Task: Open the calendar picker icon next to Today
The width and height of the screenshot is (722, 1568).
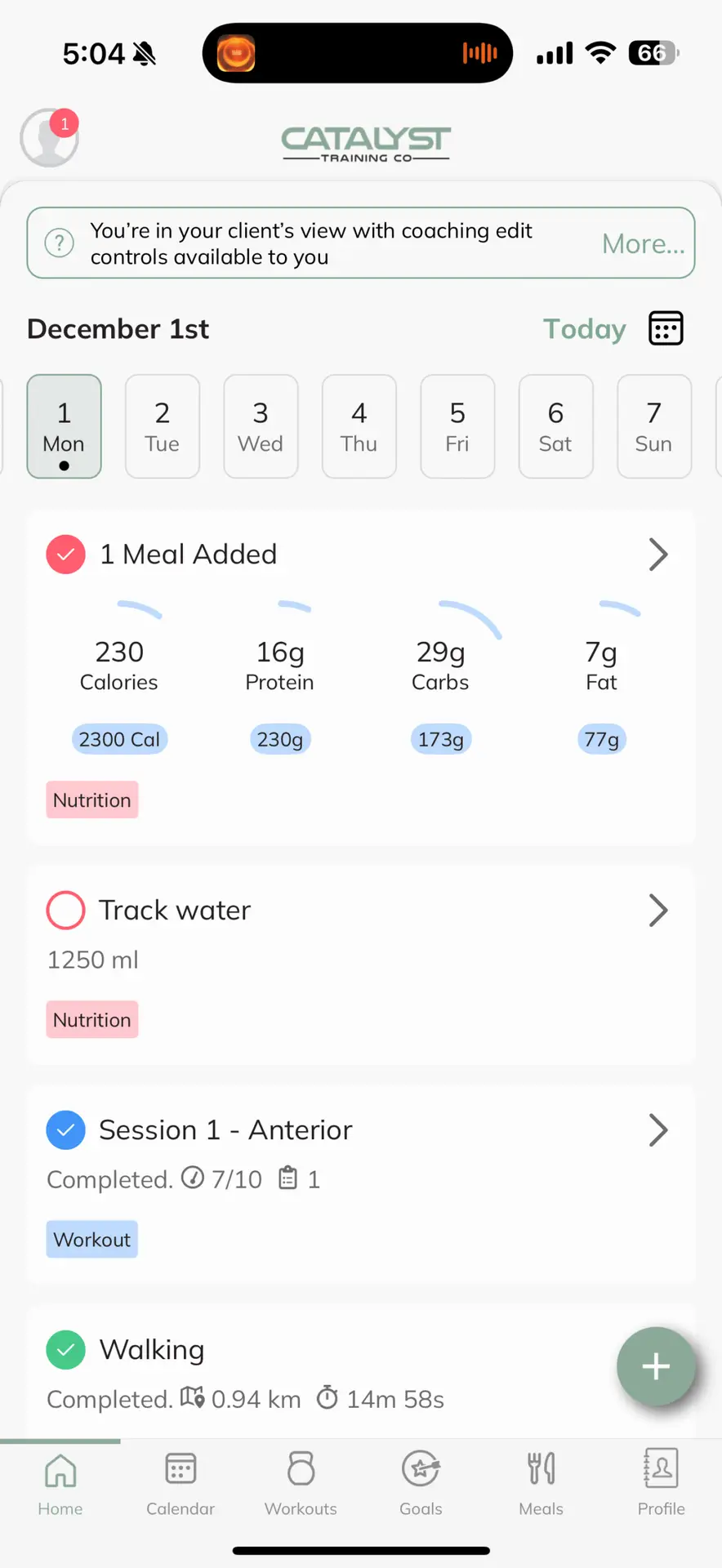Action: point(666,327)
